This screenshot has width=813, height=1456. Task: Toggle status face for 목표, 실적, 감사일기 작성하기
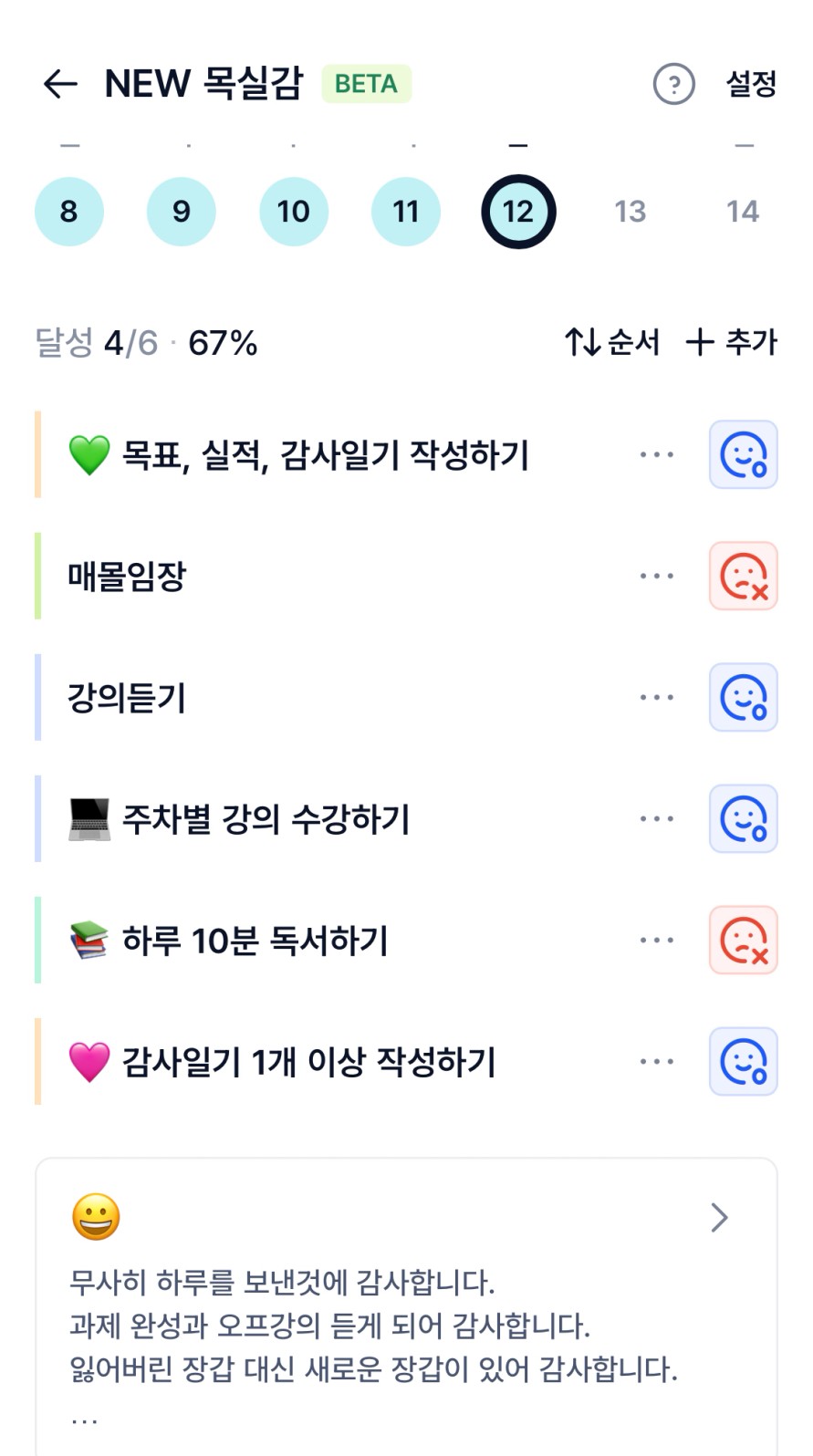point(744,454)
